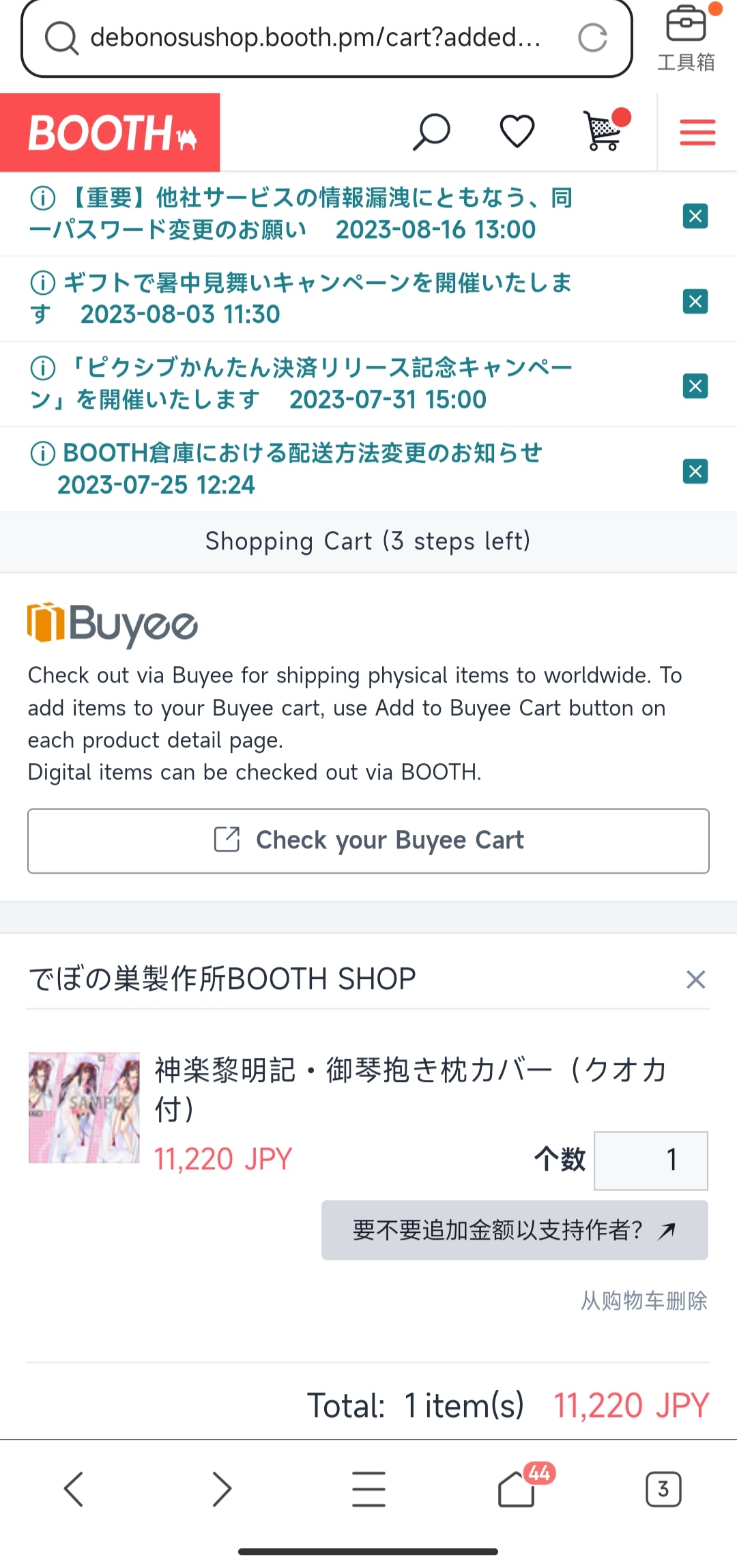
Task: Open the password change announcement
Action: (x=300, y=214)
